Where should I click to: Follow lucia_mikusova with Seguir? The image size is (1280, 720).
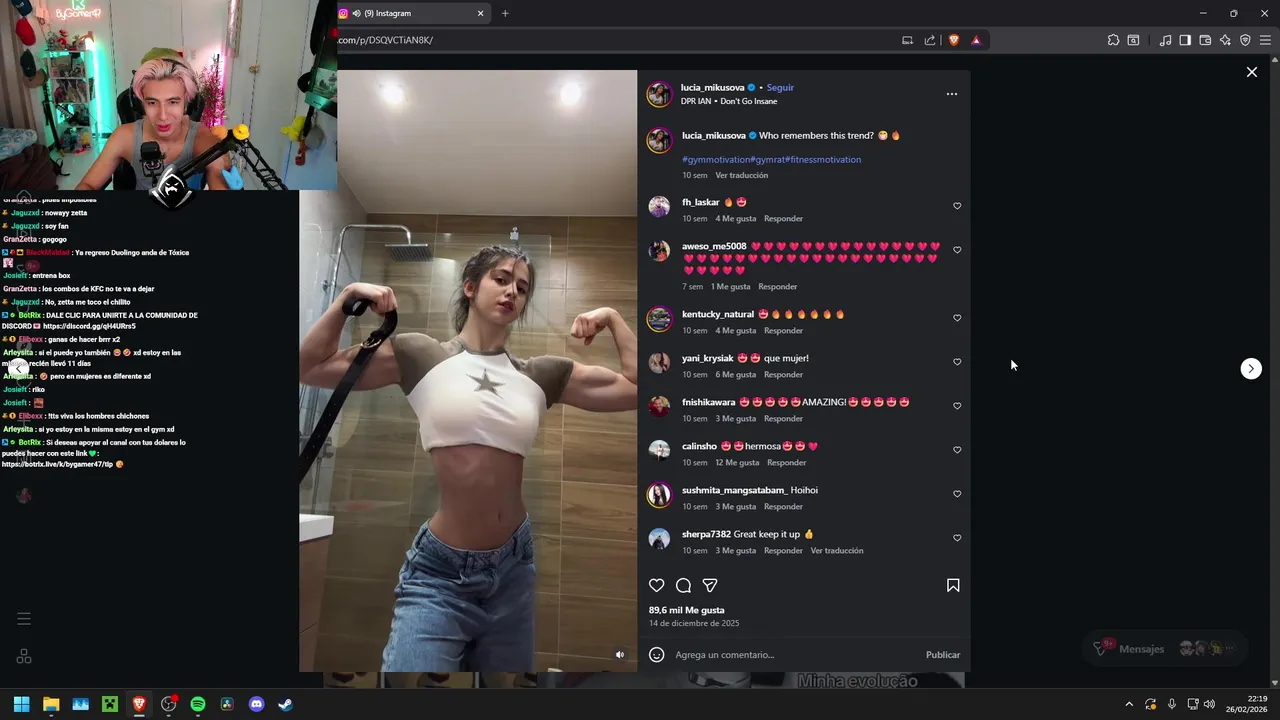coord(780,88)
